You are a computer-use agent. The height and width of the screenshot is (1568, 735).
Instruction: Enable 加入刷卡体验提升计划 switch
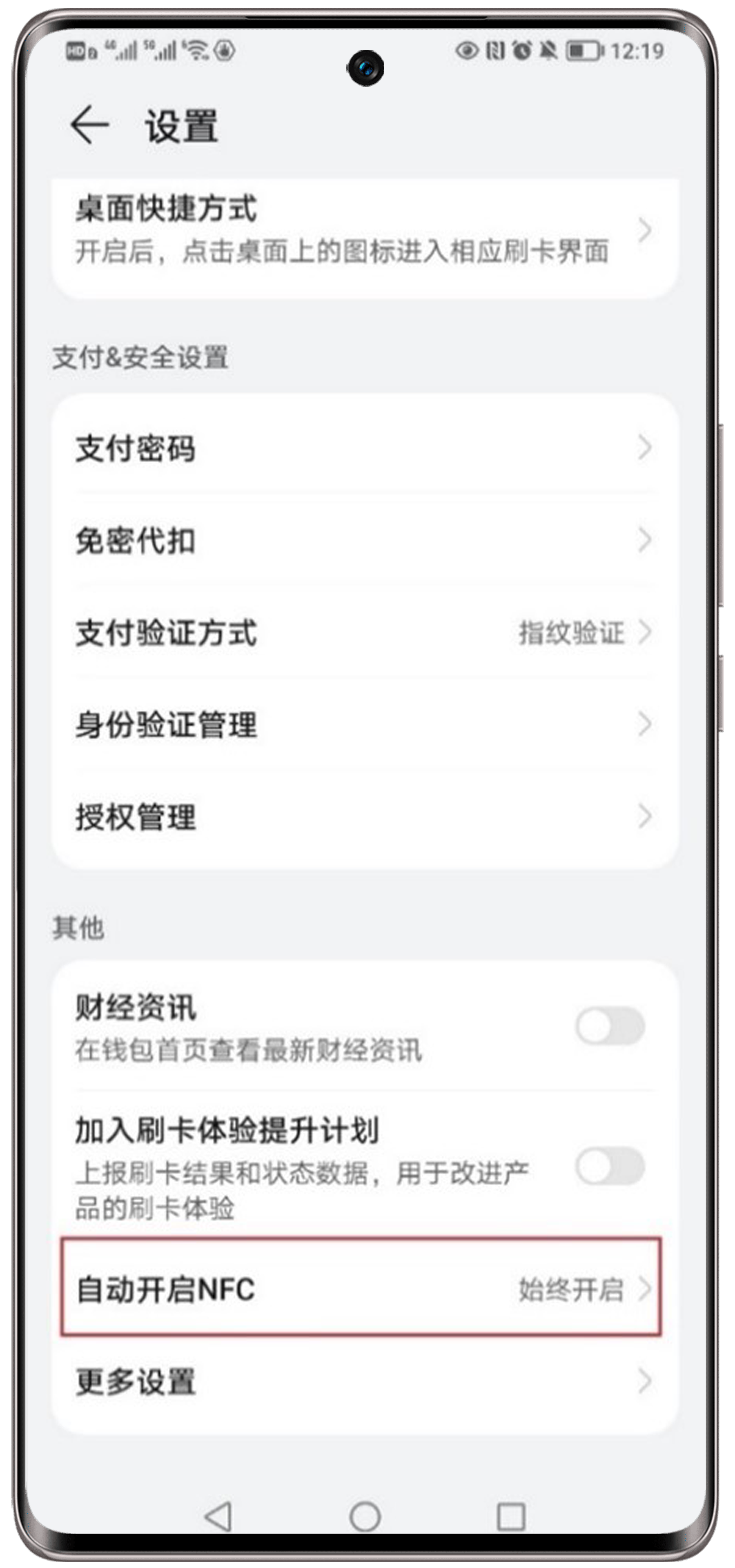(x=610, y=1166)
